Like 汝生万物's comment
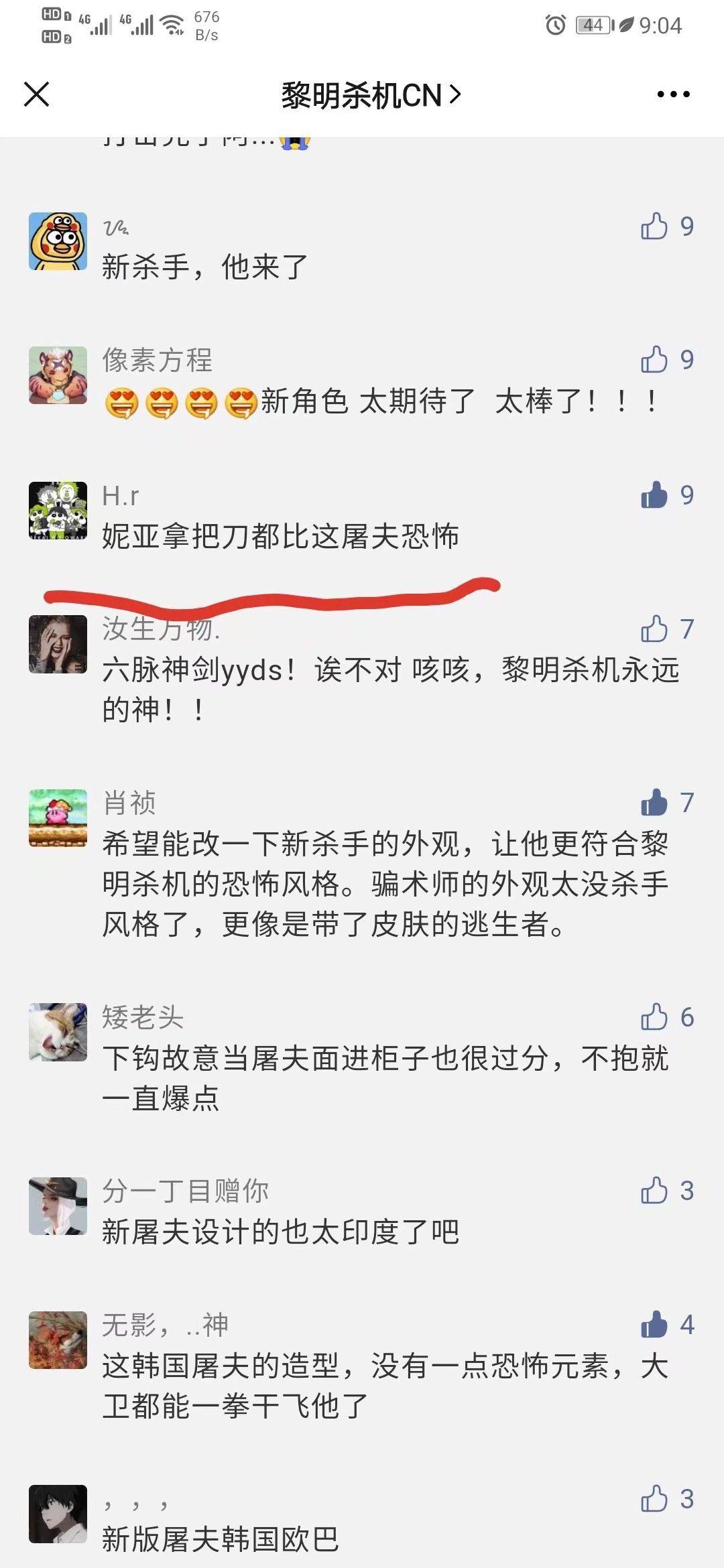Viewport: 724px width, 1568px height. coord(654,629)
